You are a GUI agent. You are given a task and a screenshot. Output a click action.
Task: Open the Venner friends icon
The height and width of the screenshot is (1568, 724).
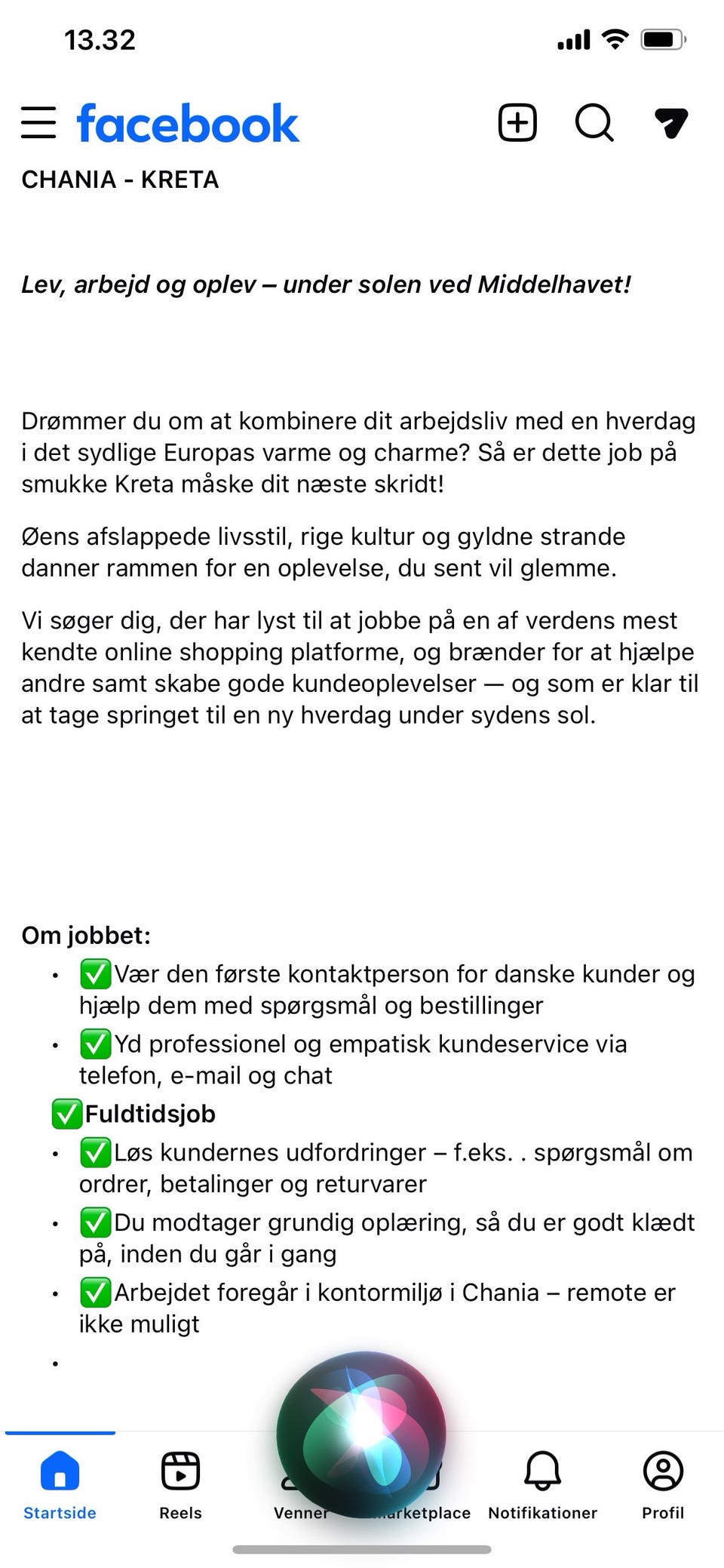pos(301,1470)
